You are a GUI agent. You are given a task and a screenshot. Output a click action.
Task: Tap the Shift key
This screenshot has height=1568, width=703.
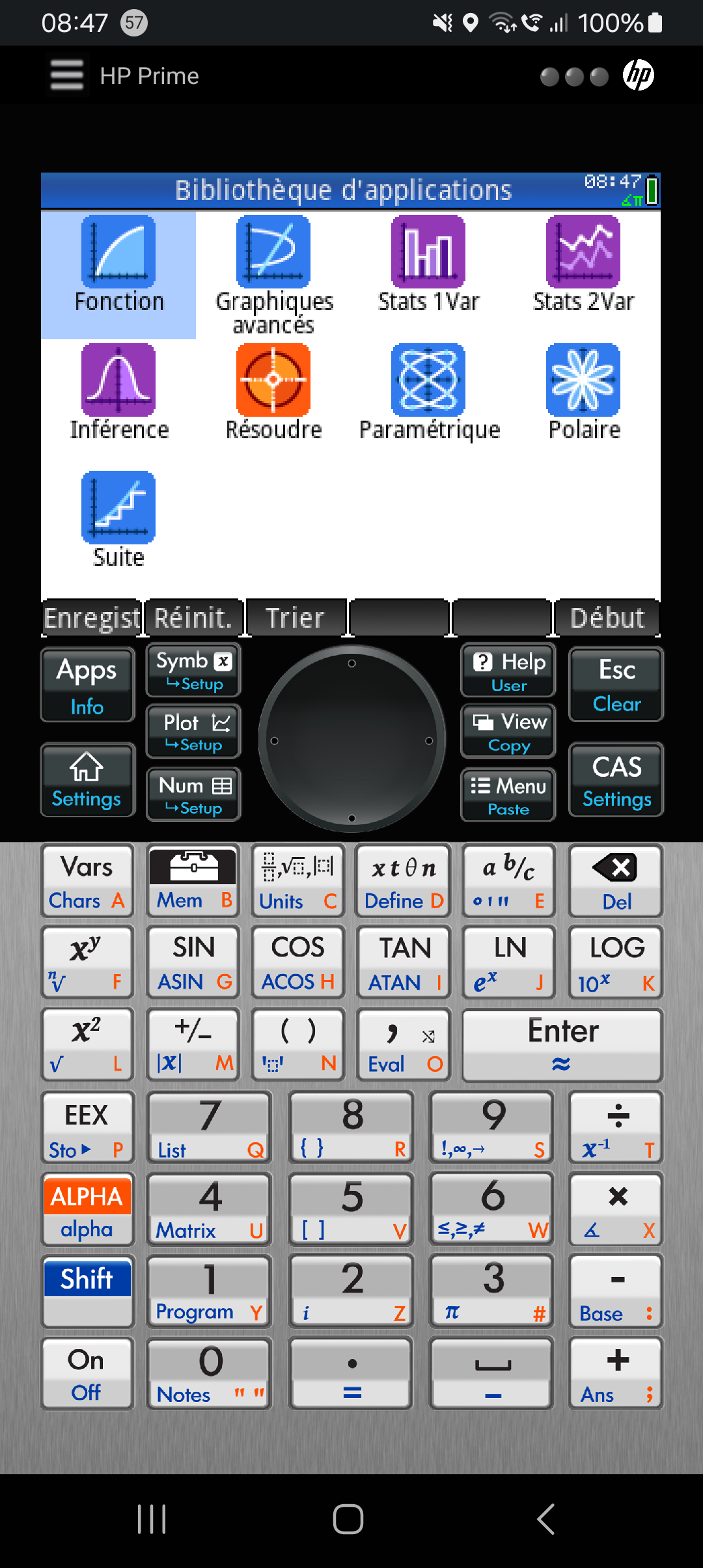pos(87,1291)
